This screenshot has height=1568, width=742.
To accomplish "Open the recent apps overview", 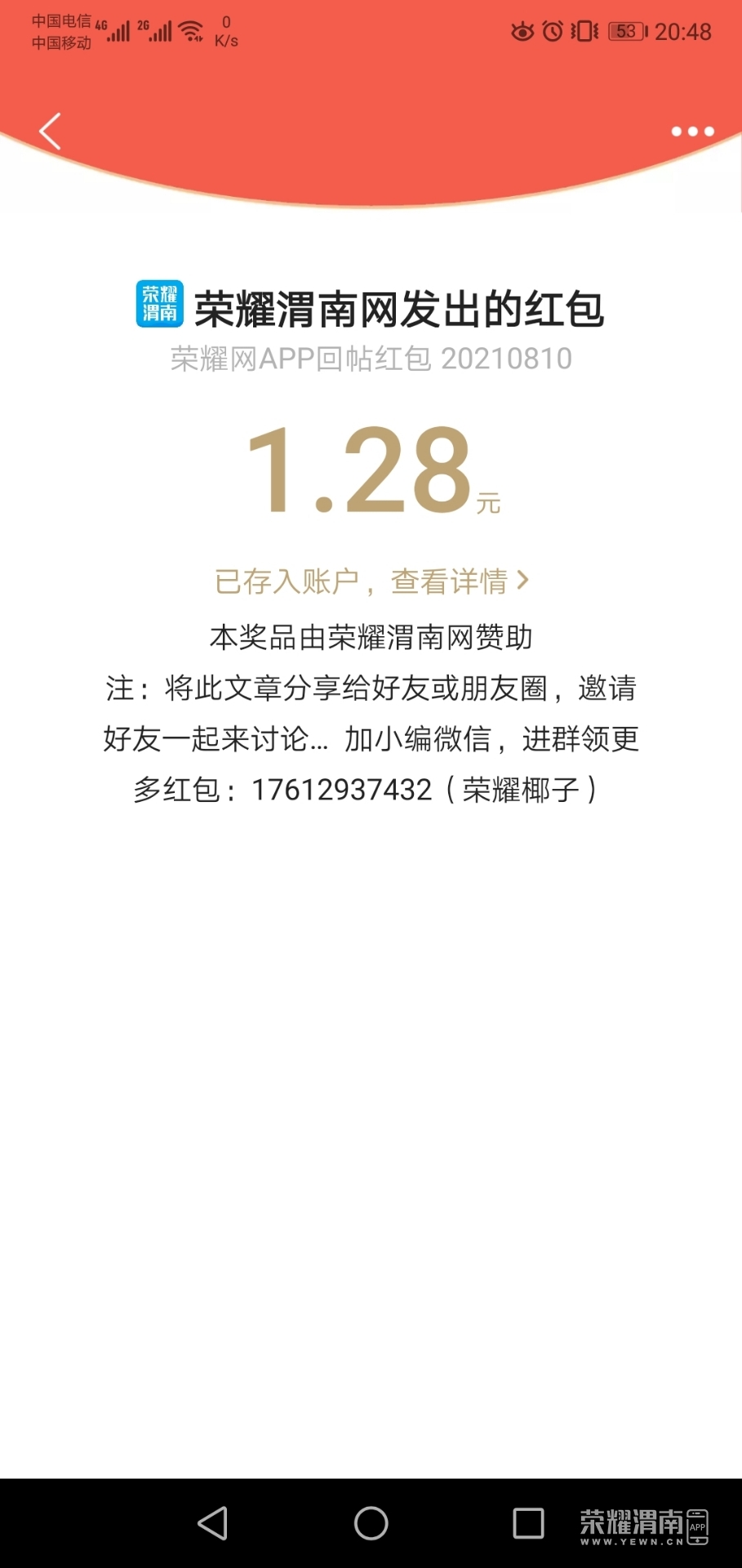I will (528, 1523).
